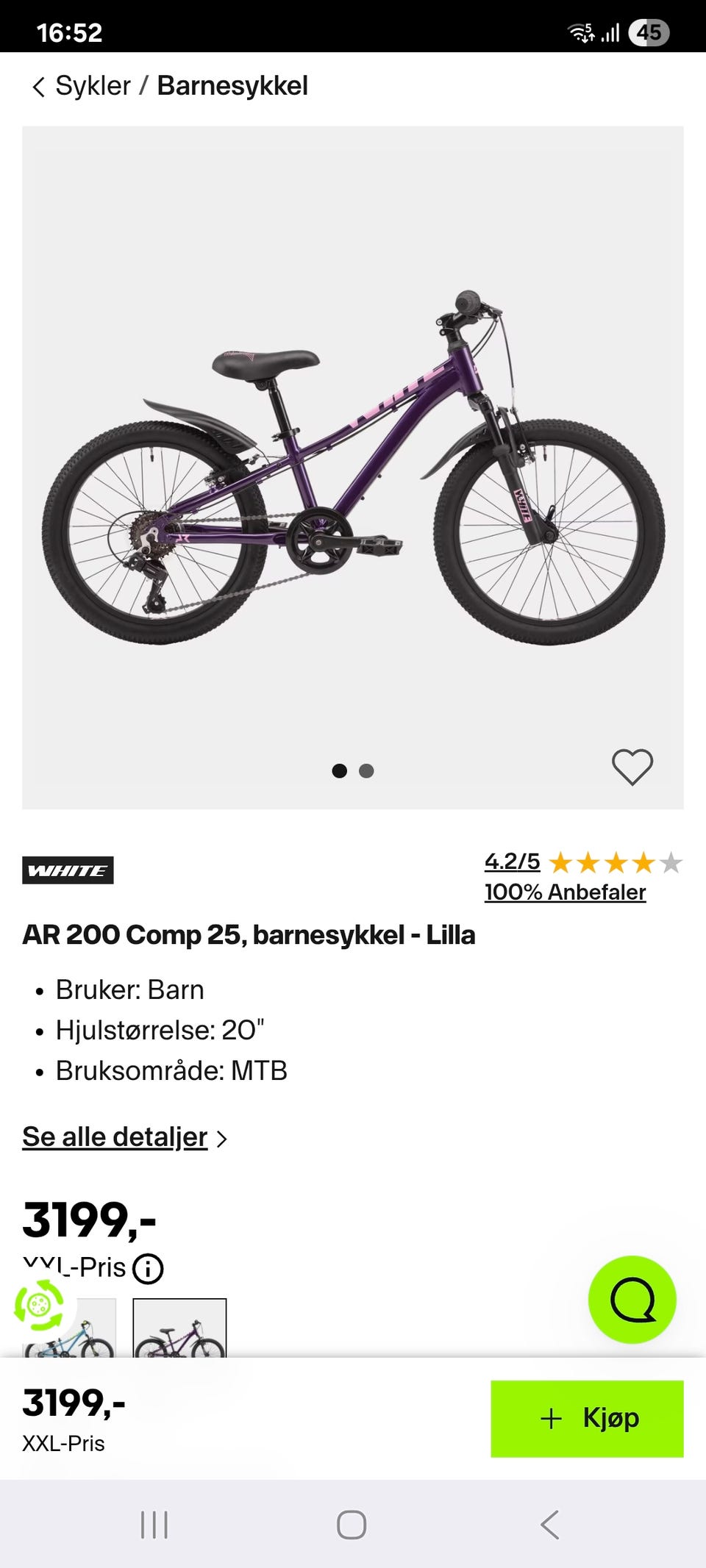Go back to Sykler category
Image resolution: width=706 pixels, height=1568 pixels.
click(x=81, y=86)
